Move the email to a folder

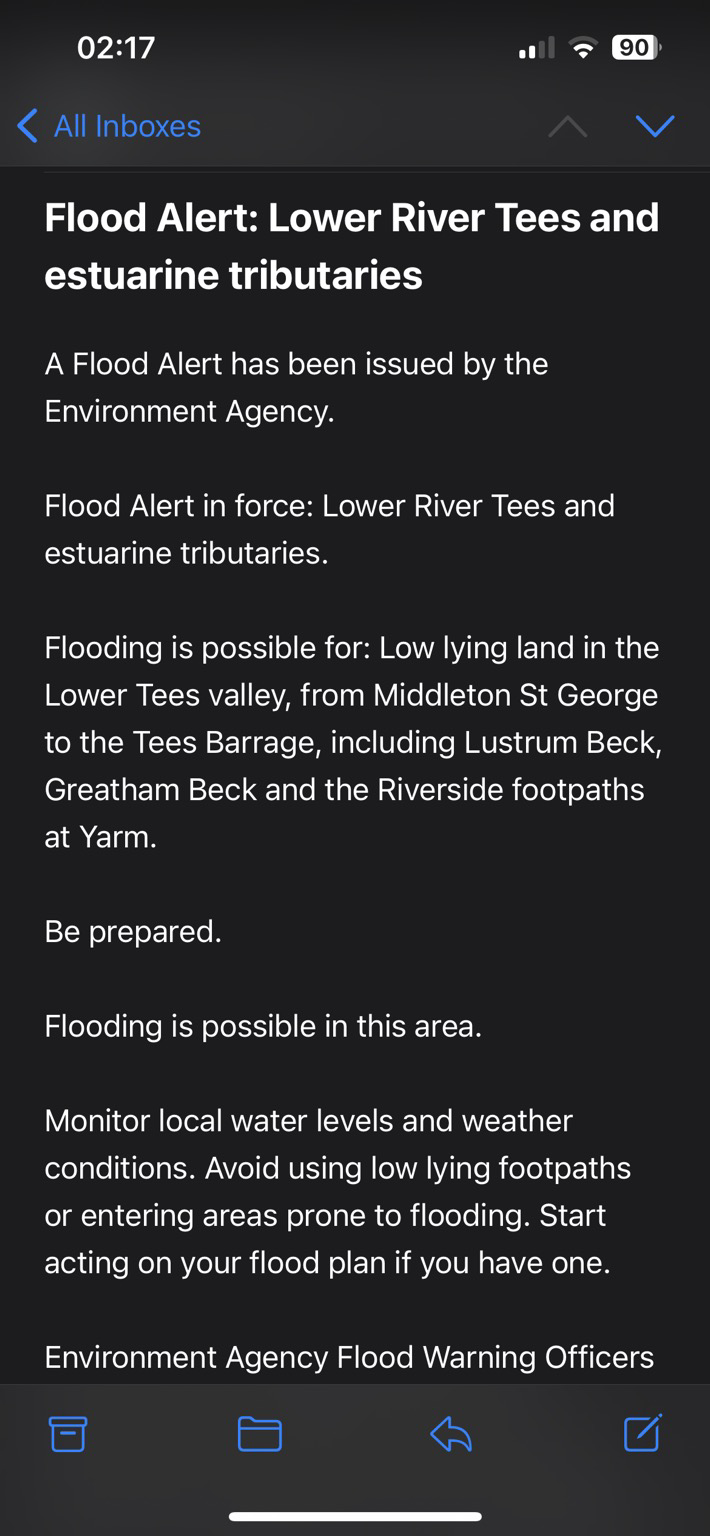[x=260, y=1434]
